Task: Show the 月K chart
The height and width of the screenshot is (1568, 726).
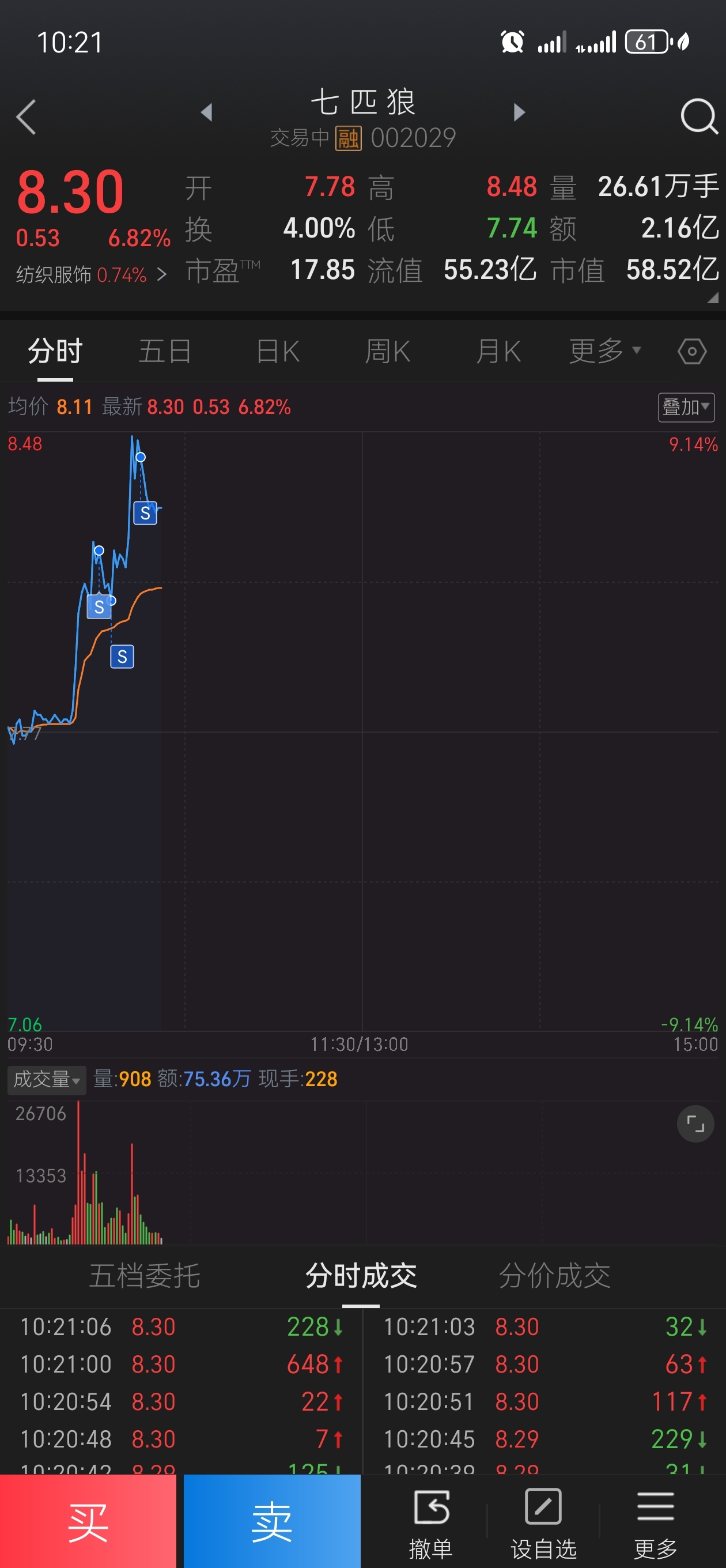Action: pos(498,351)
